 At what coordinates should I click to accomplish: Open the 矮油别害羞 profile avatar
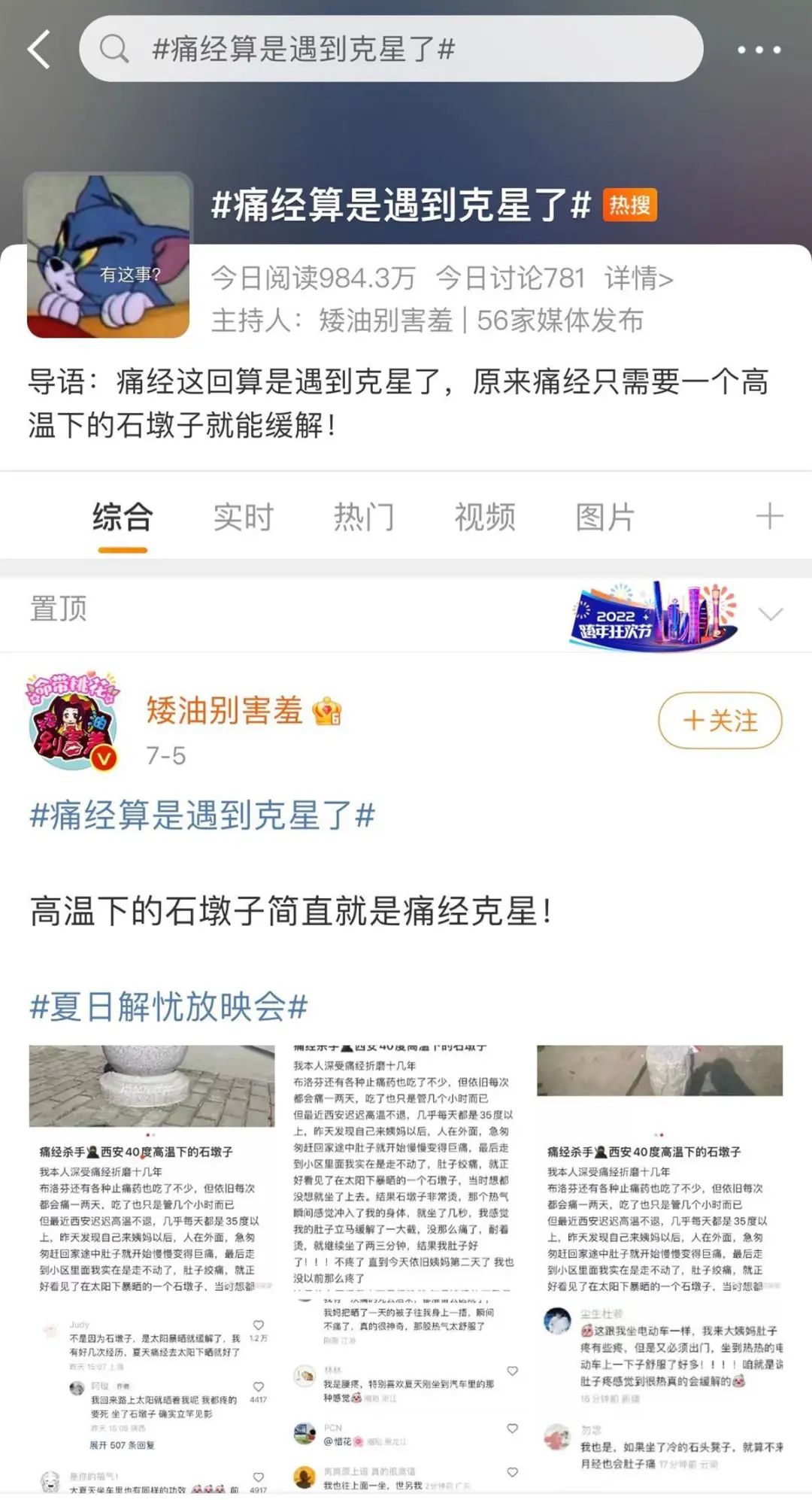point(74,721)
